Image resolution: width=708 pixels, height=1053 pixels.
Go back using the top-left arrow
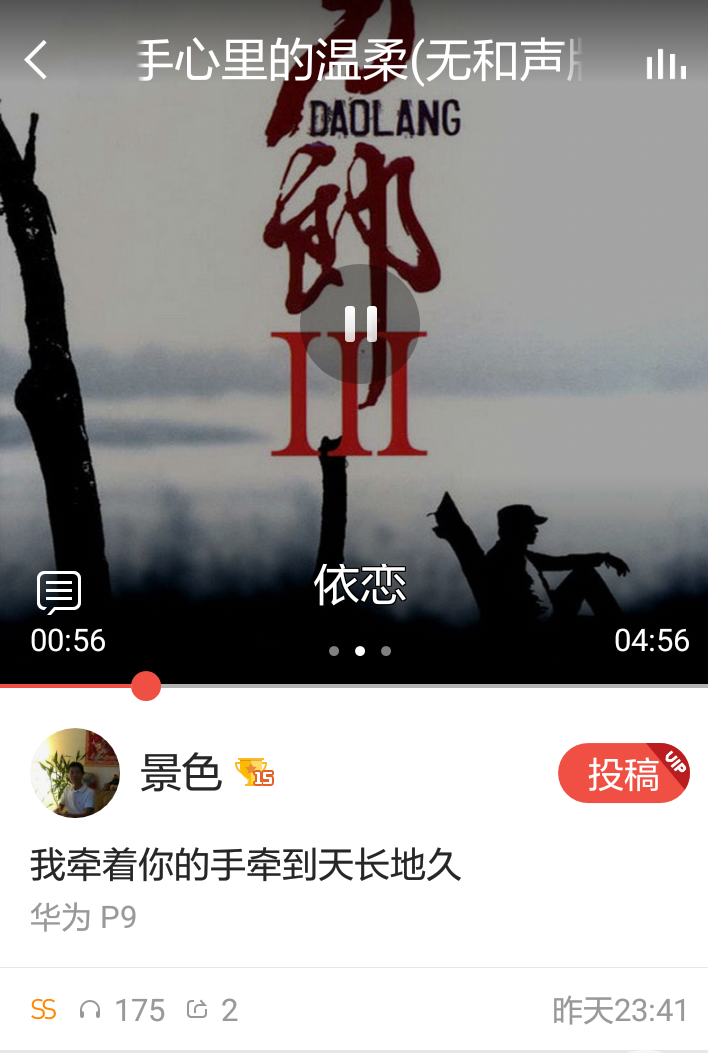(x=36, y=60)
